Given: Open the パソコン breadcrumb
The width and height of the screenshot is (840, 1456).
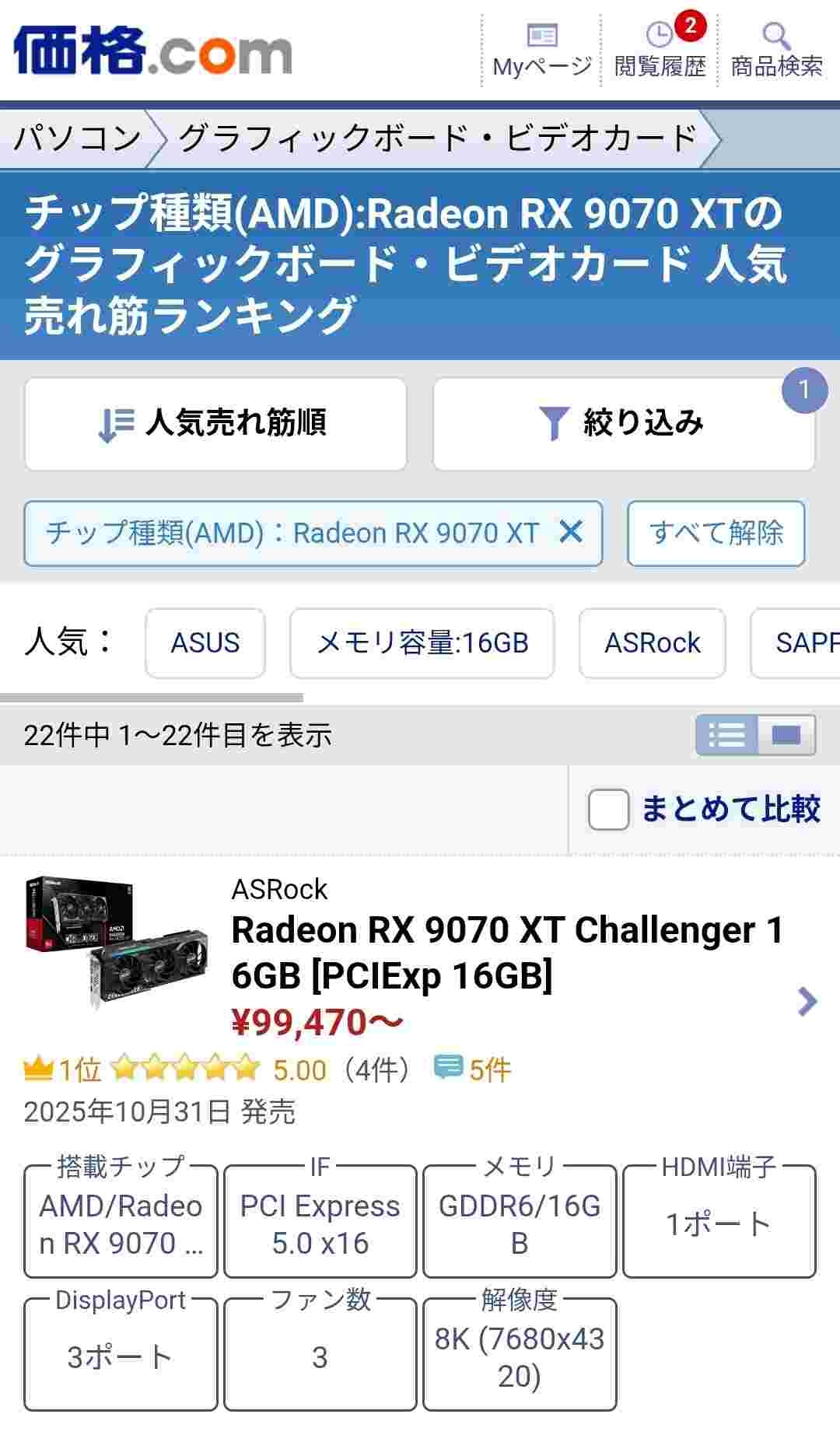Looking at the screenshot, I should [78, 138].
